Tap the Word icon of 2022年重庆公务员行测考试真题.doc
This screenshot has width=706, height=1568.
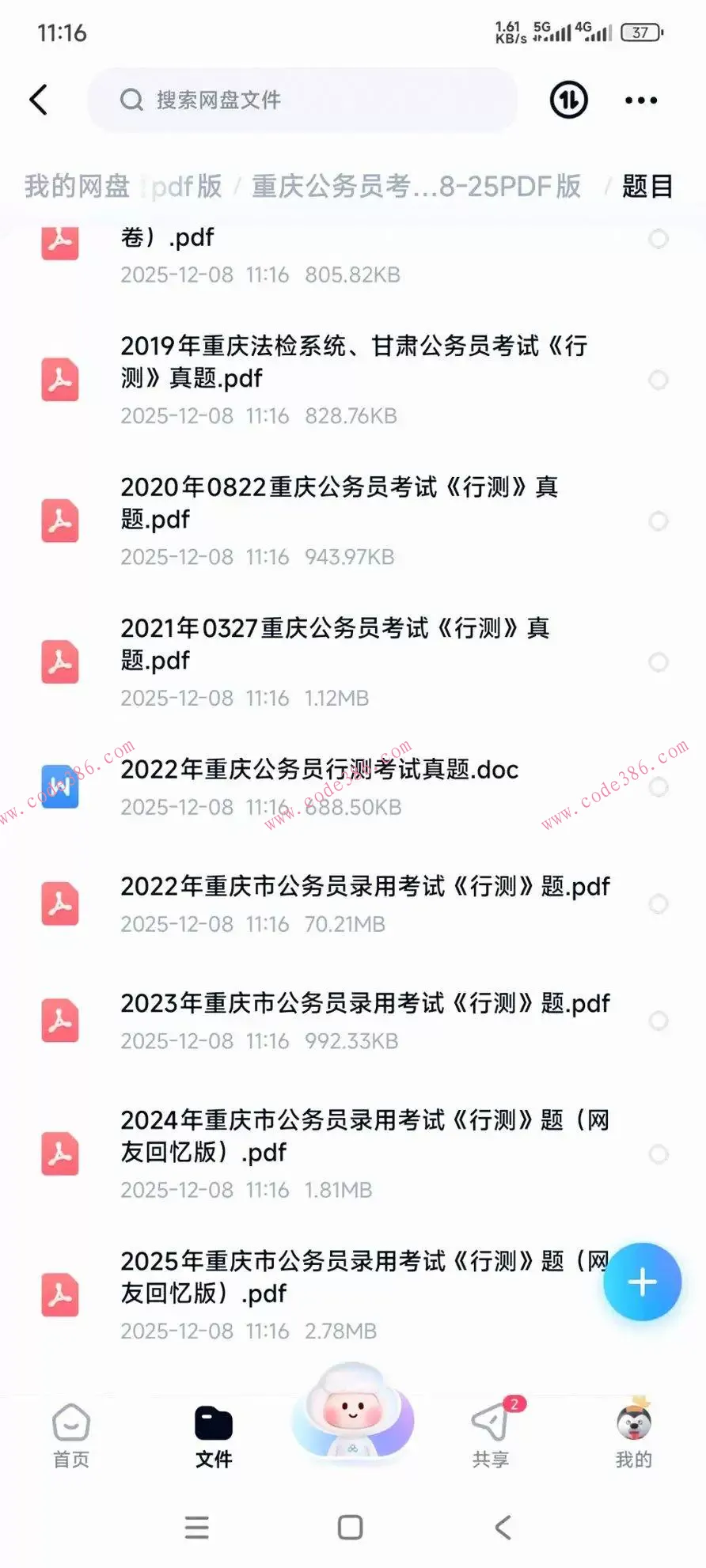click(59, 787)
